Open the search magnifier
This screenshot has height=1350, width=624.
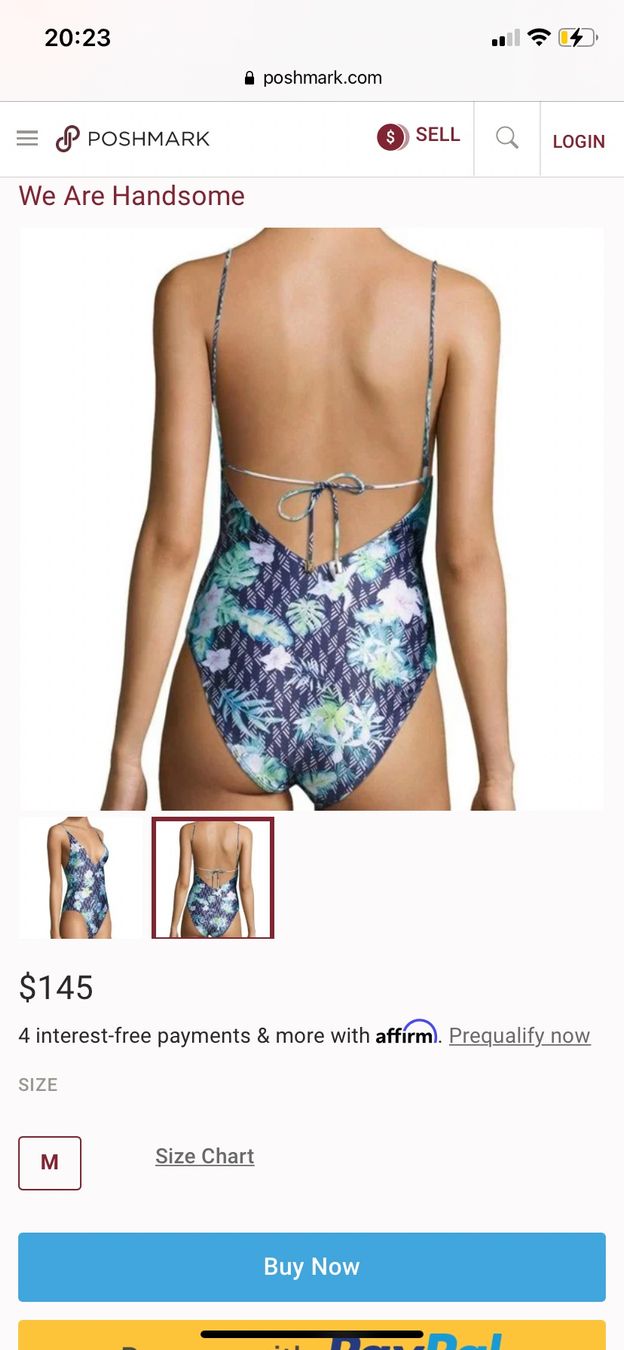[507, 138]
